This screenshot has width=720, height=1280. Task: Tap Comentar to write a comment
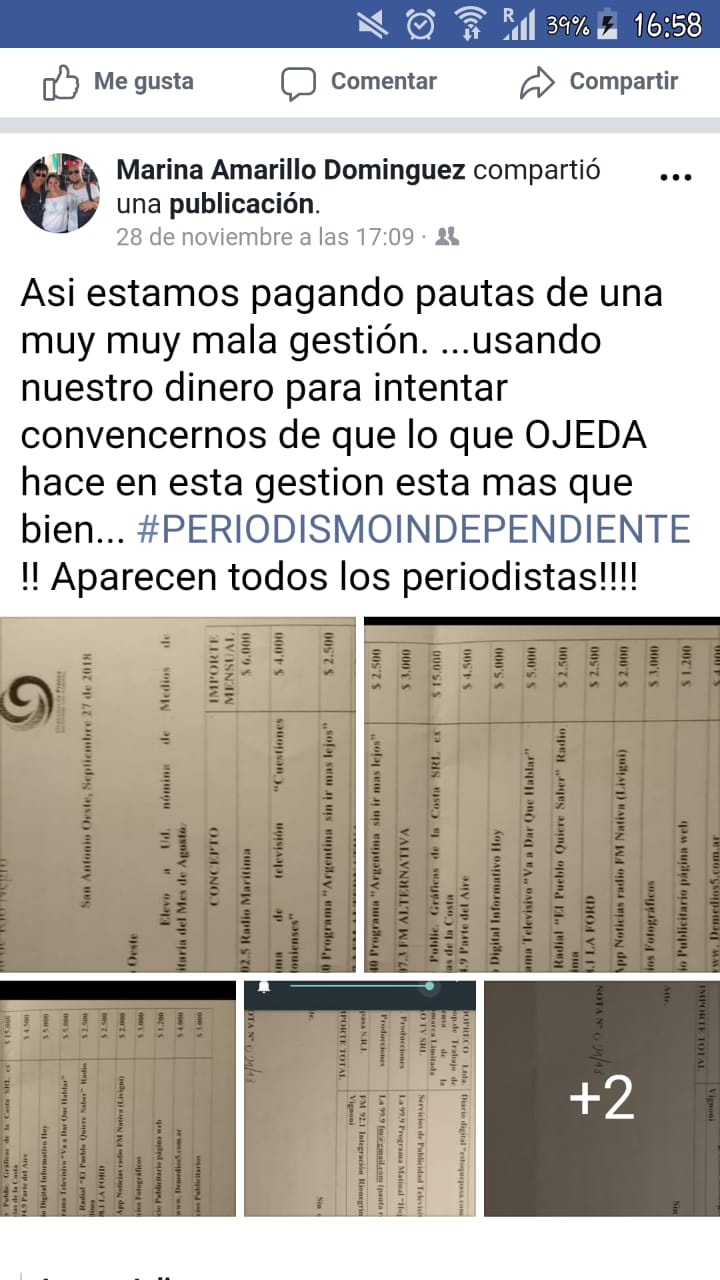coord(358,82)
